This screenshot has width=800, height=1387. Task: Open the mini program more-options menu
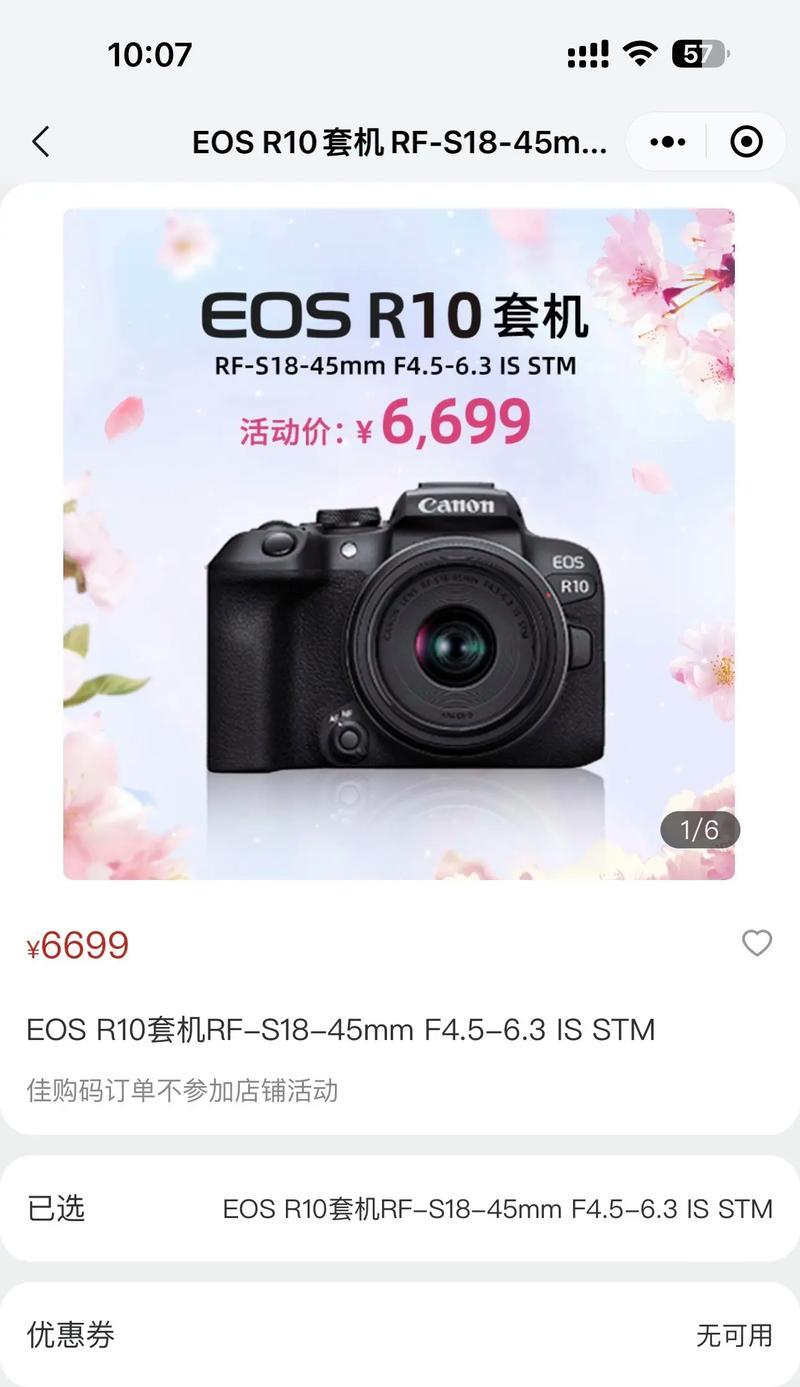(x=667, y=142)
